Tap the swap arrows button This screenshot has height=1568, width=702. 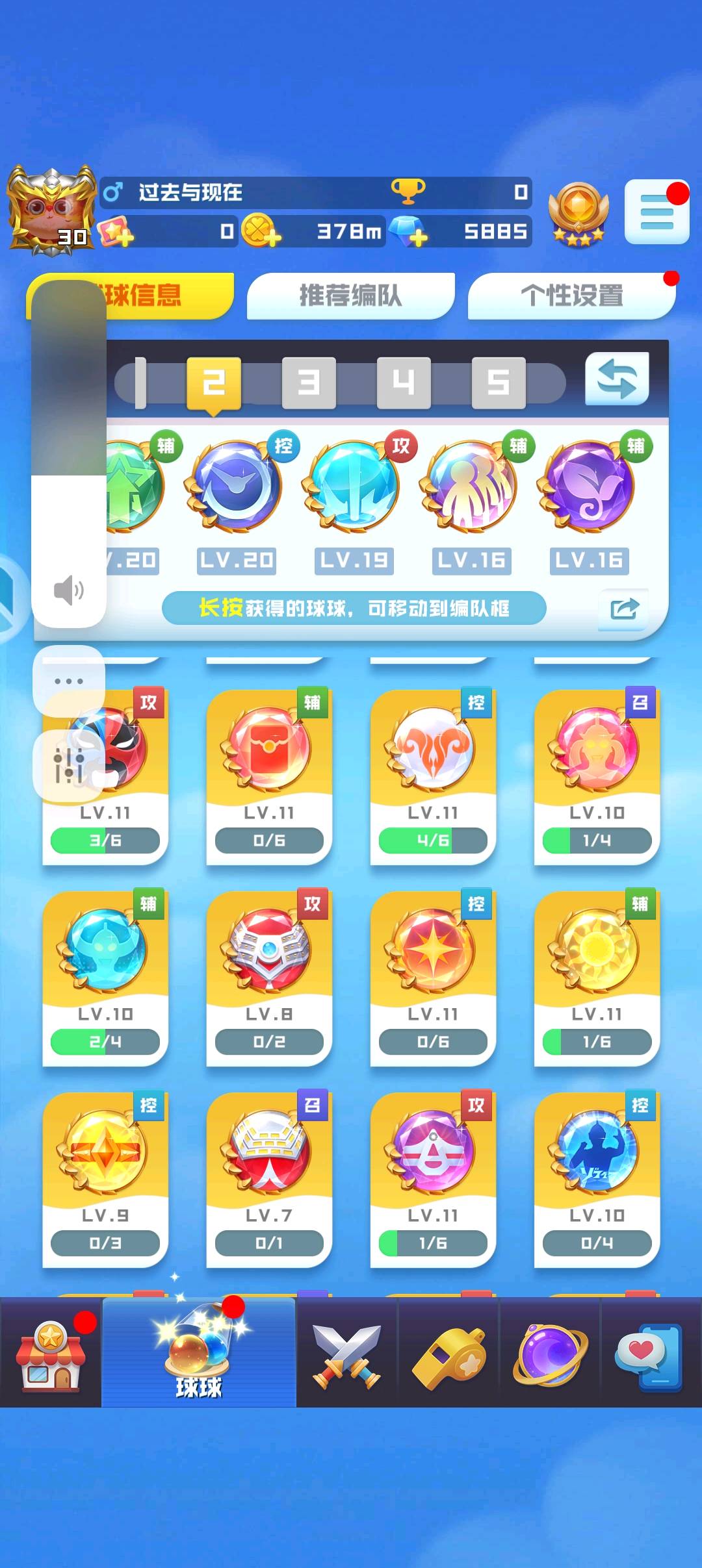(617, 379)
